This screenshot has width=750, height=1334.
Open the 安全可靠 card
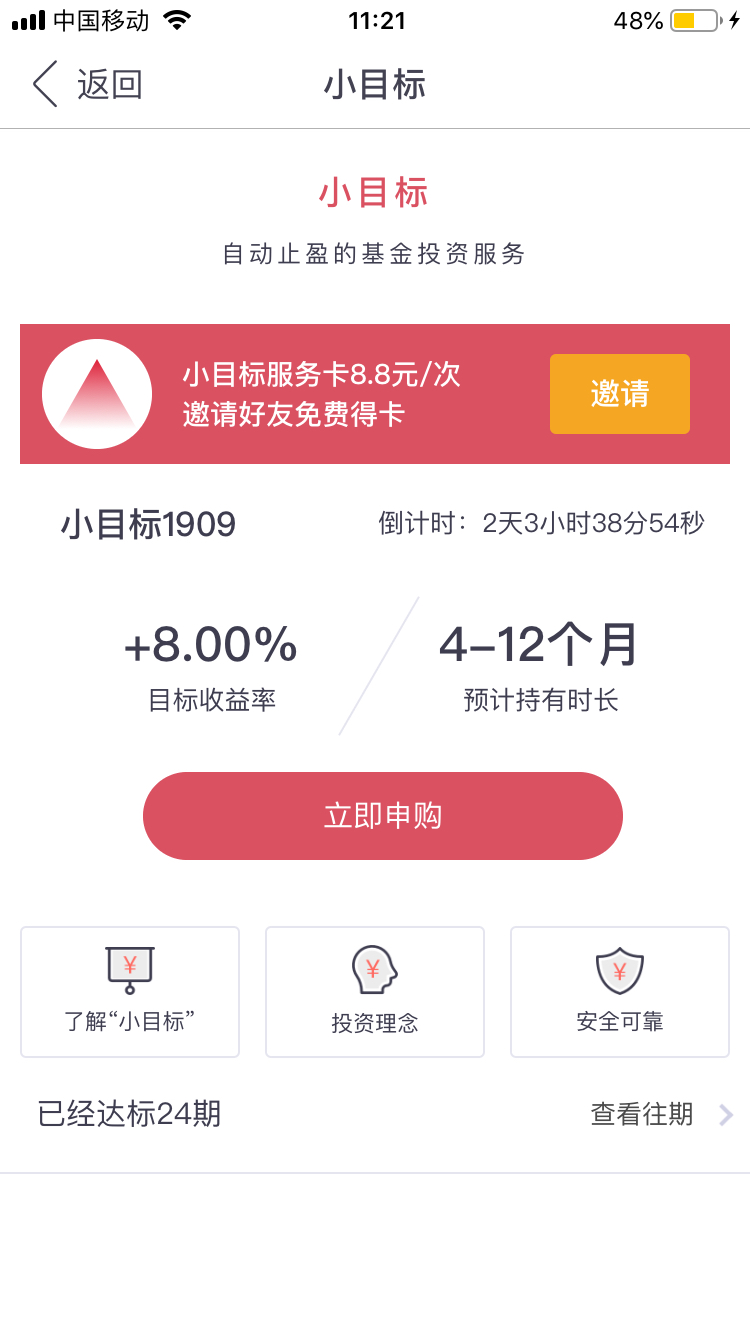[620, 992]
